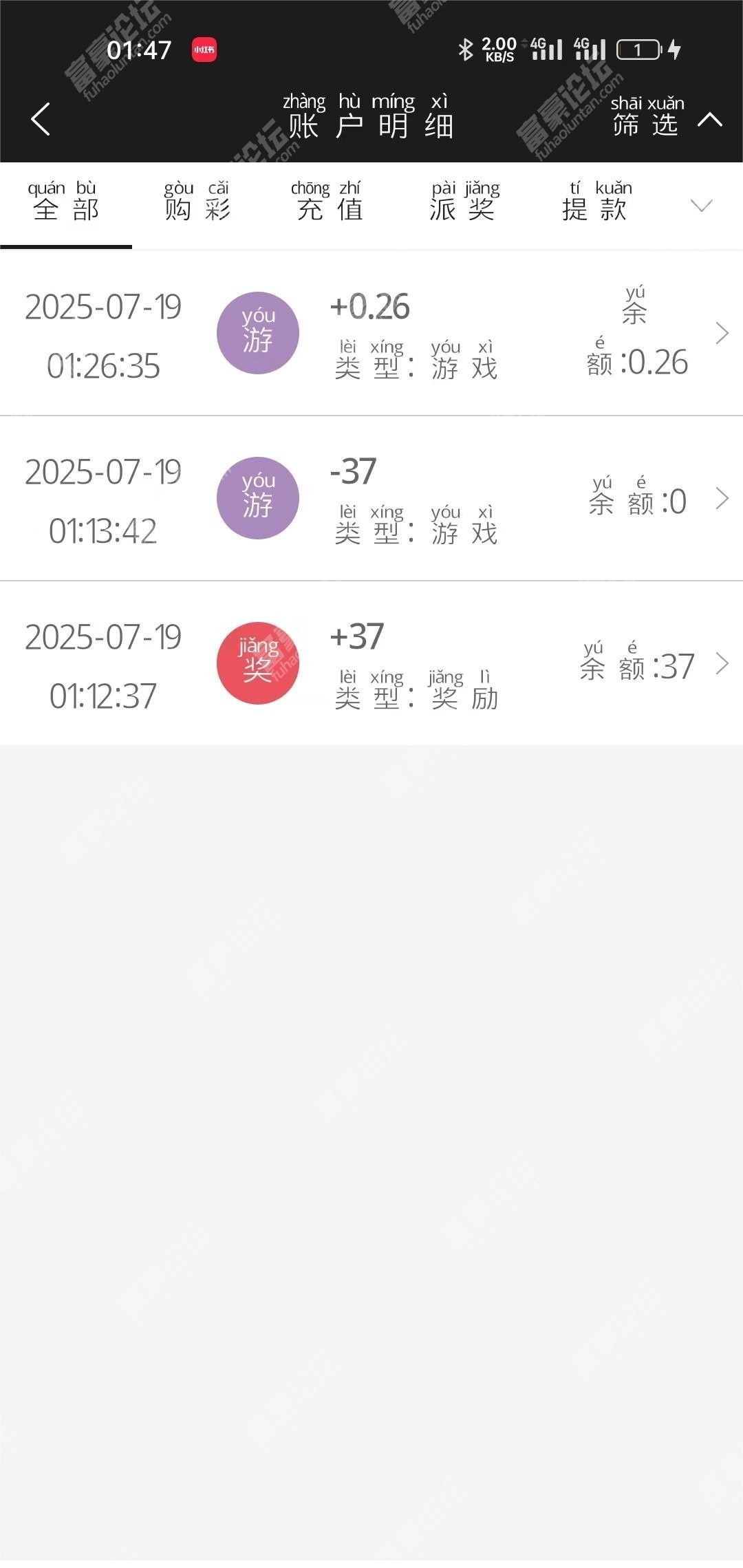Switch to the 提款 tab

[594, 202]
